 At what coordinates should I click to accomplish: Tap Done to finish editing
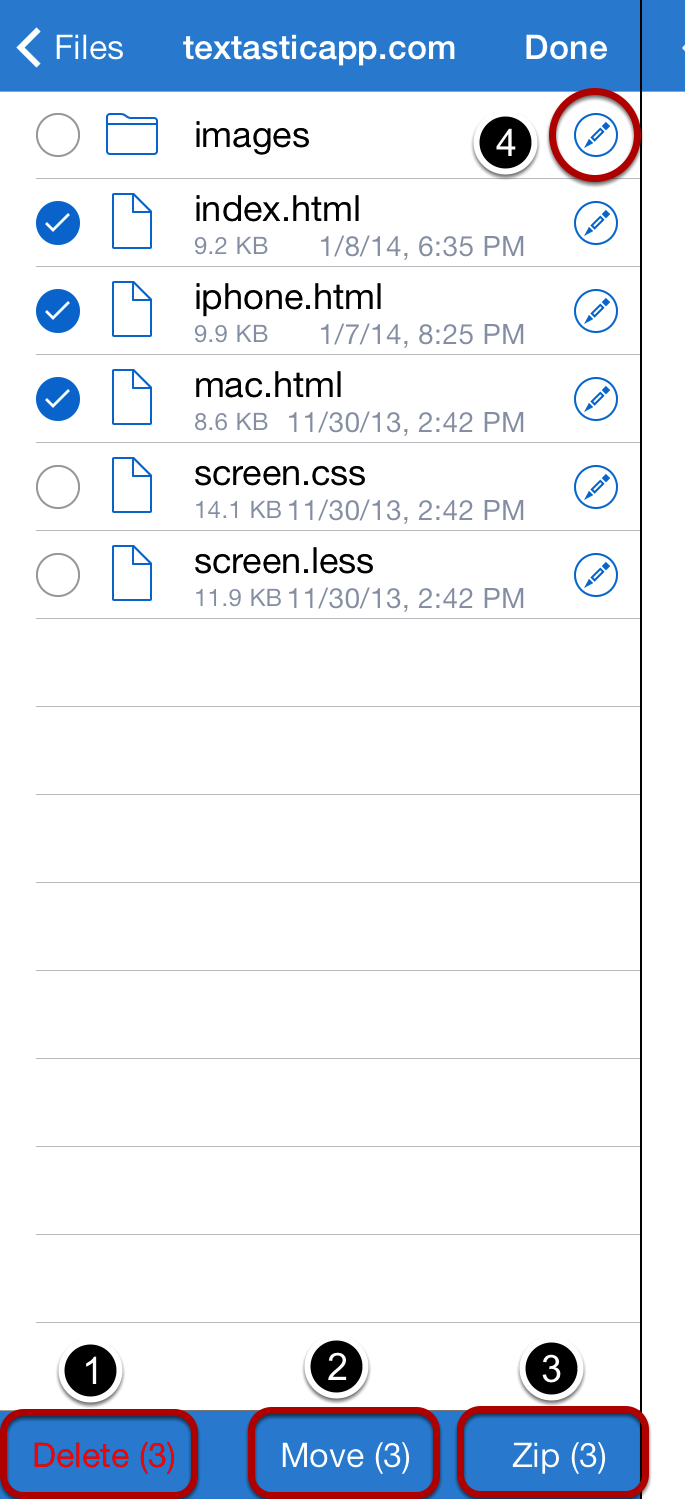point(566,47)
